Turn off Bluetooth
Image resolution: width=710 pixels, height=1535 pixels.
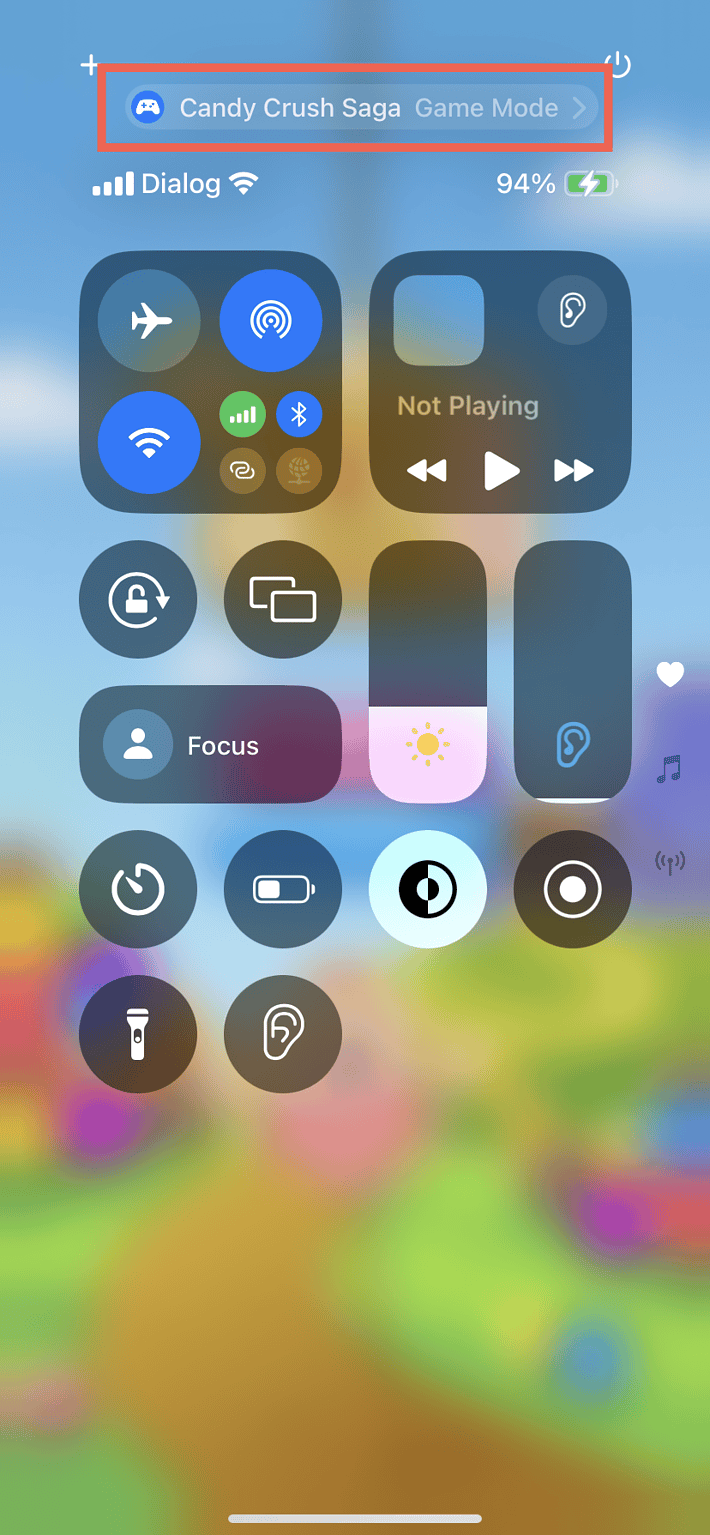[x=298, y=414]
